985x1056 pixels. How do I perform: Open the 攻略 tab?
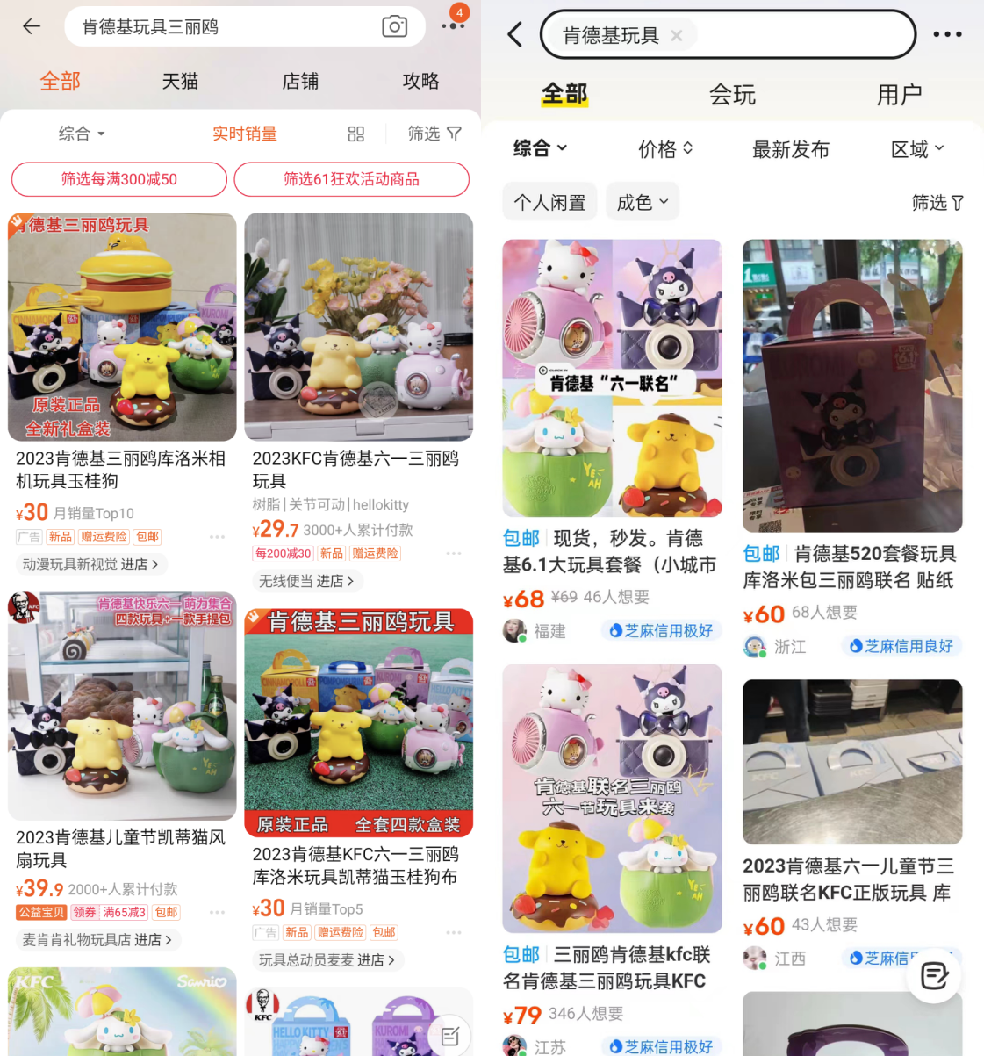coord(421,81)
